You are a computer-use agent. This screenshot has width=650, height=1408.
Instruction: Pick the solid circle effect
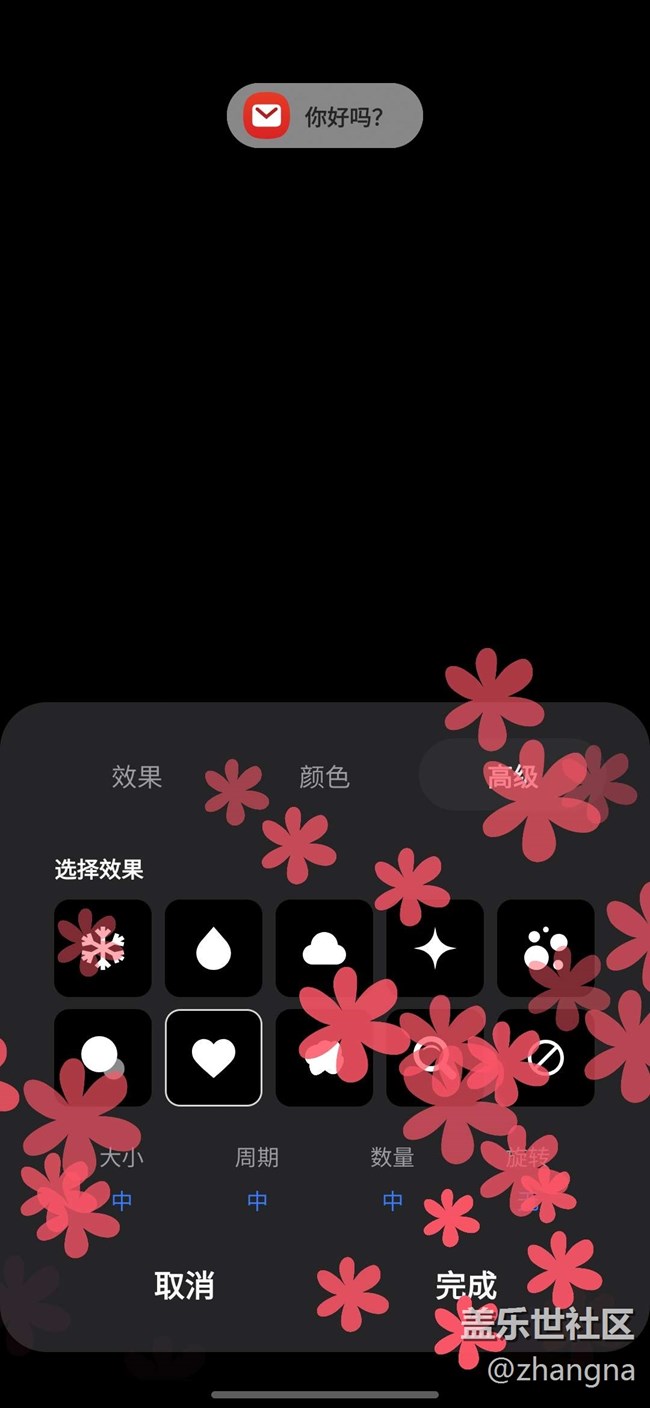tap(103, 1057)
